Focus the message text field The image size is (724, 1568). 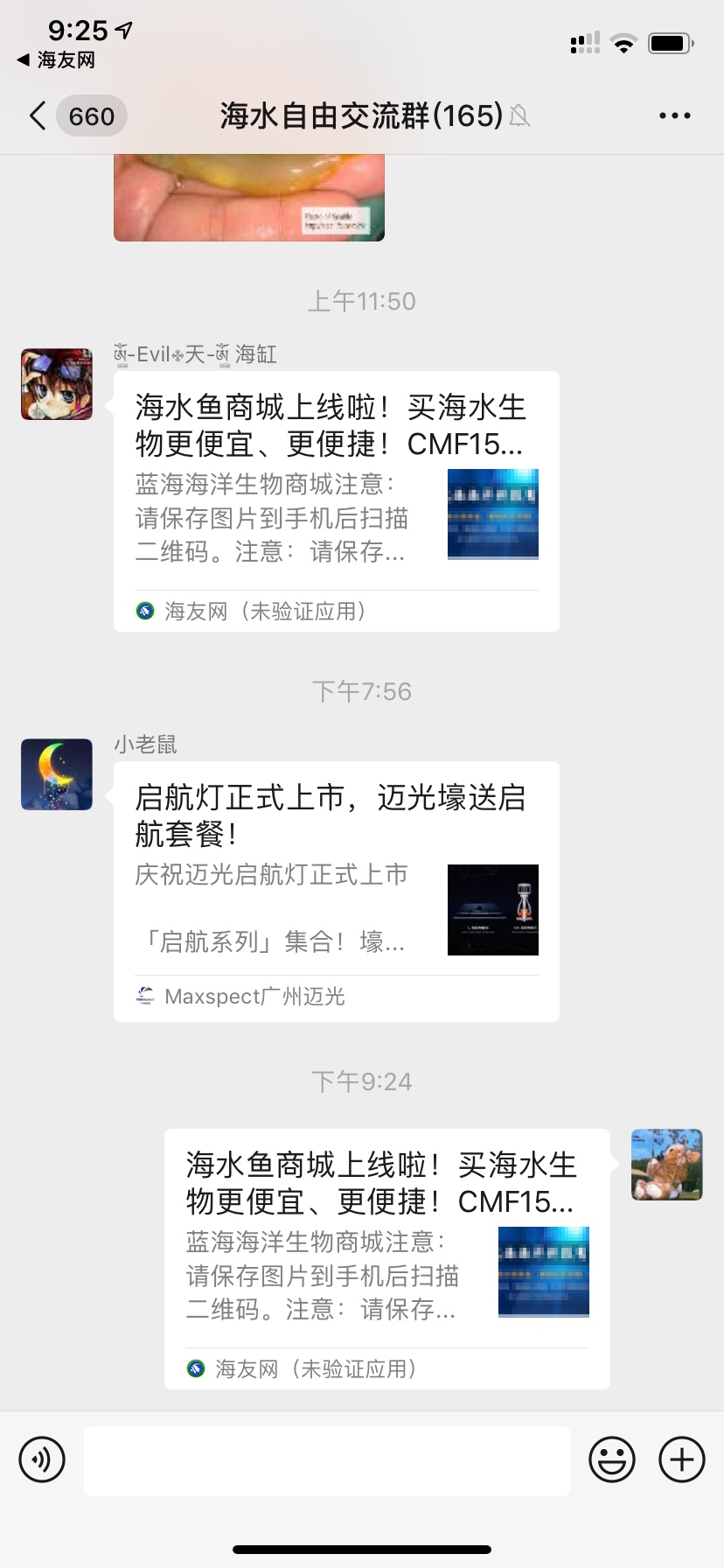[x=327, y=1460]
